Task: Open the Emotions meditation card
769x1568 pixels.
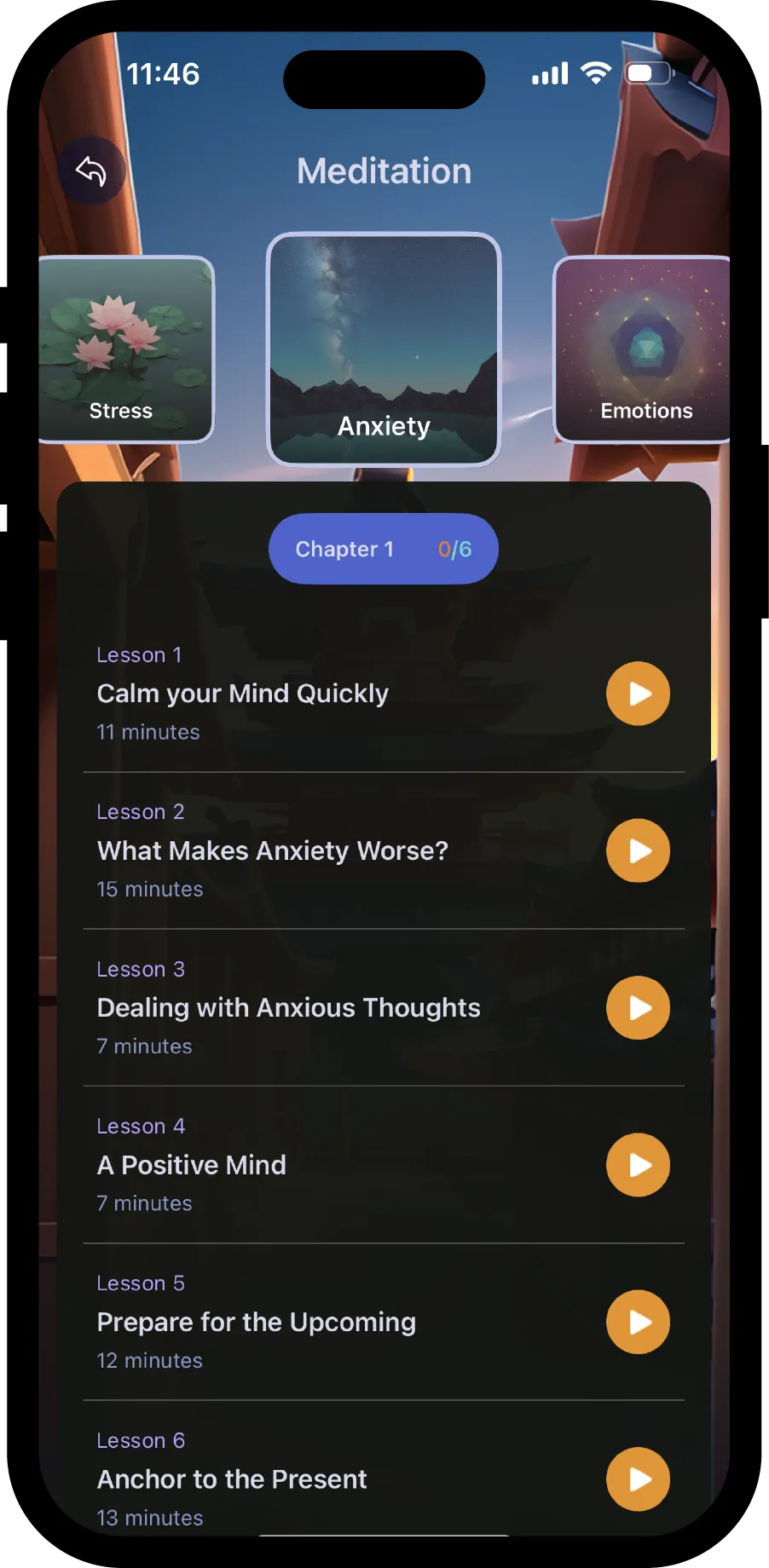Action: [x=643, y=349]
